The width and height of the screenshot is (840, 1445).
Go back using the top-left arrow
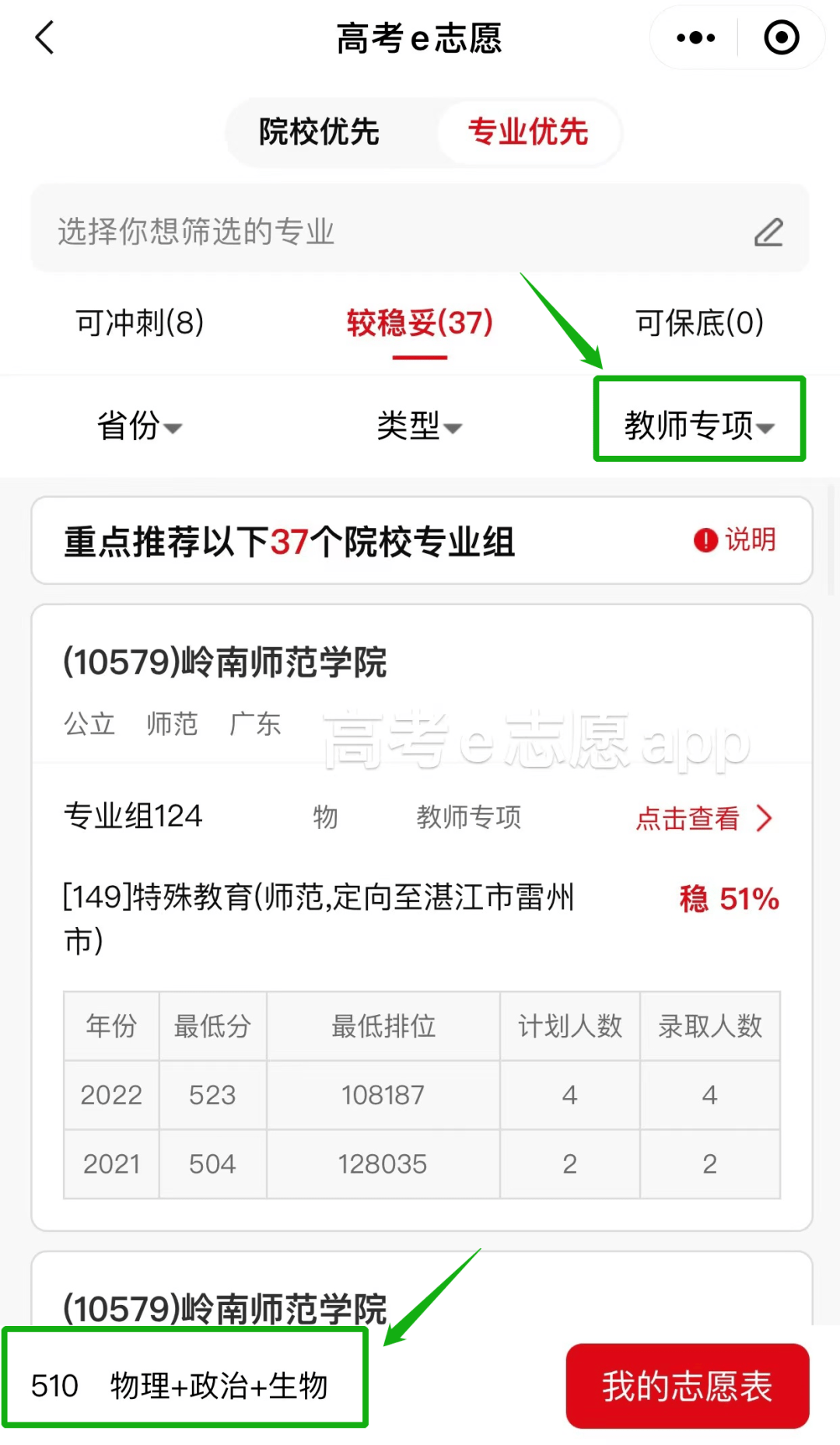pyautogui.click(x=45, y=37)
